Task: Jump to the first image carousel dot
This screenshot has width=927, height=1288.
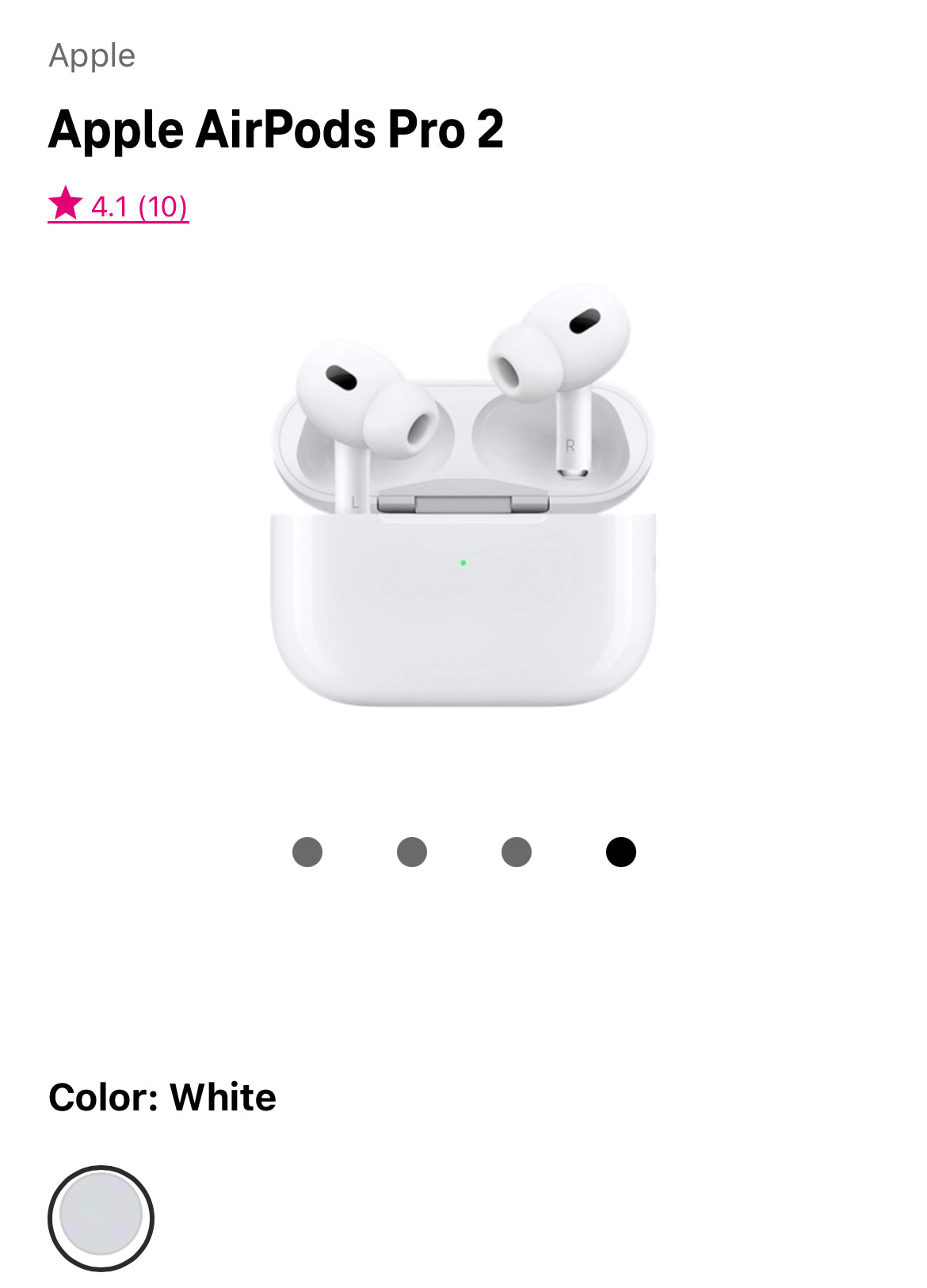Action: 307,852
